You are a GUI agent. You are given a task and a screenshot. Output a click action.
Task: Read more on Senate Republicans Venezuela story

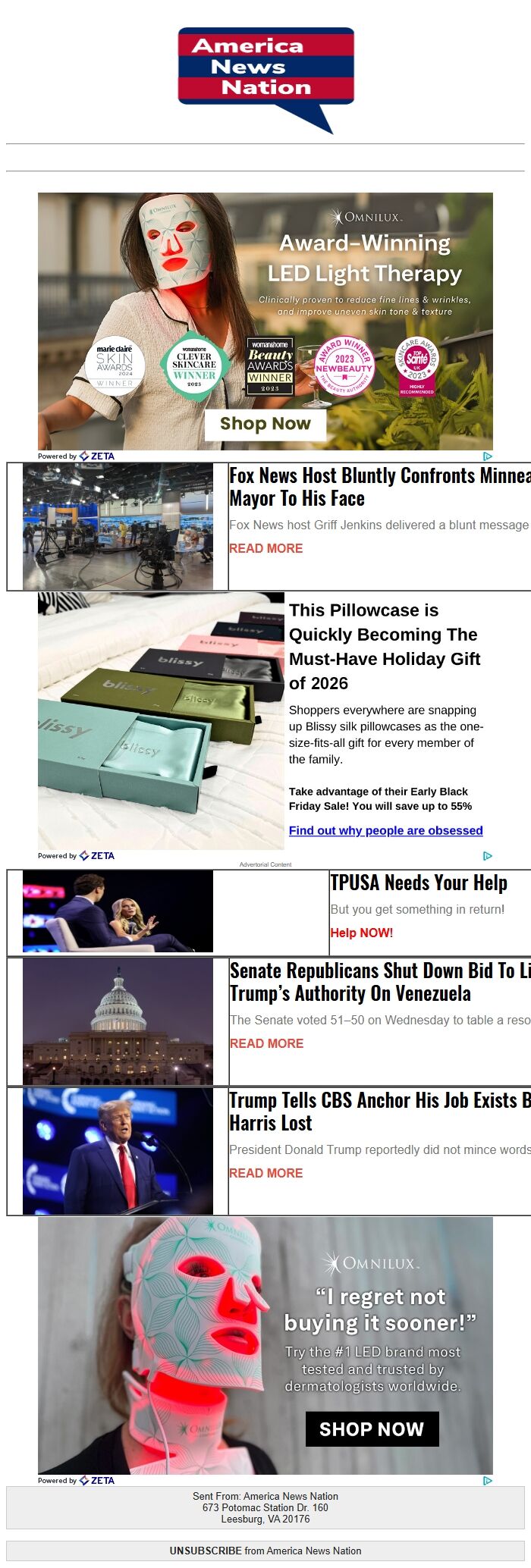tap(266, 1043)
